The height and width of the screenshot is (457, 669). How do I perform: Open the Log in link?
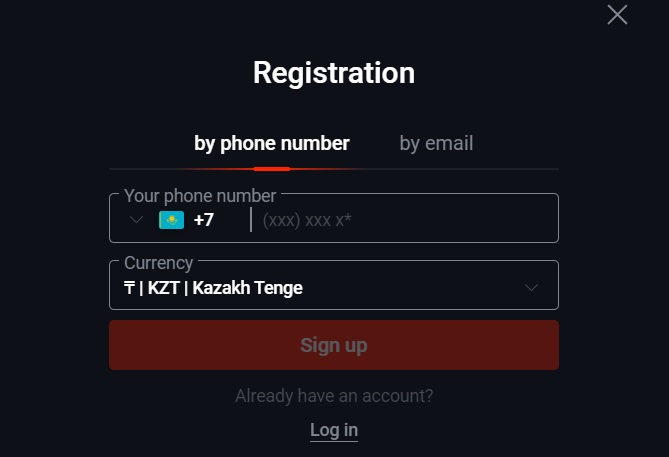(x=333, y=430)
